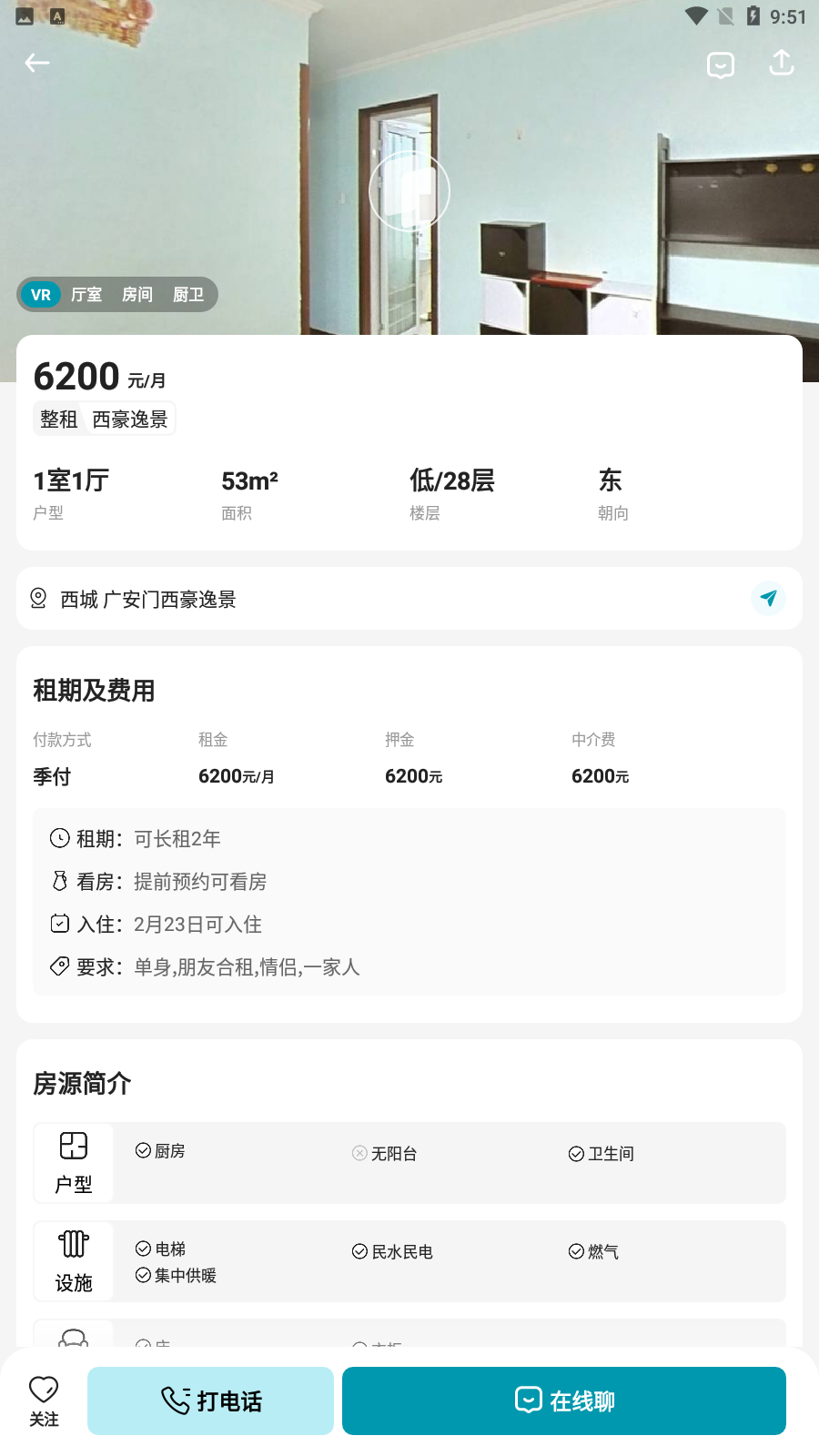
Task: Tap the 房间 label in the view switcher
Action: (x=136, y=294)
